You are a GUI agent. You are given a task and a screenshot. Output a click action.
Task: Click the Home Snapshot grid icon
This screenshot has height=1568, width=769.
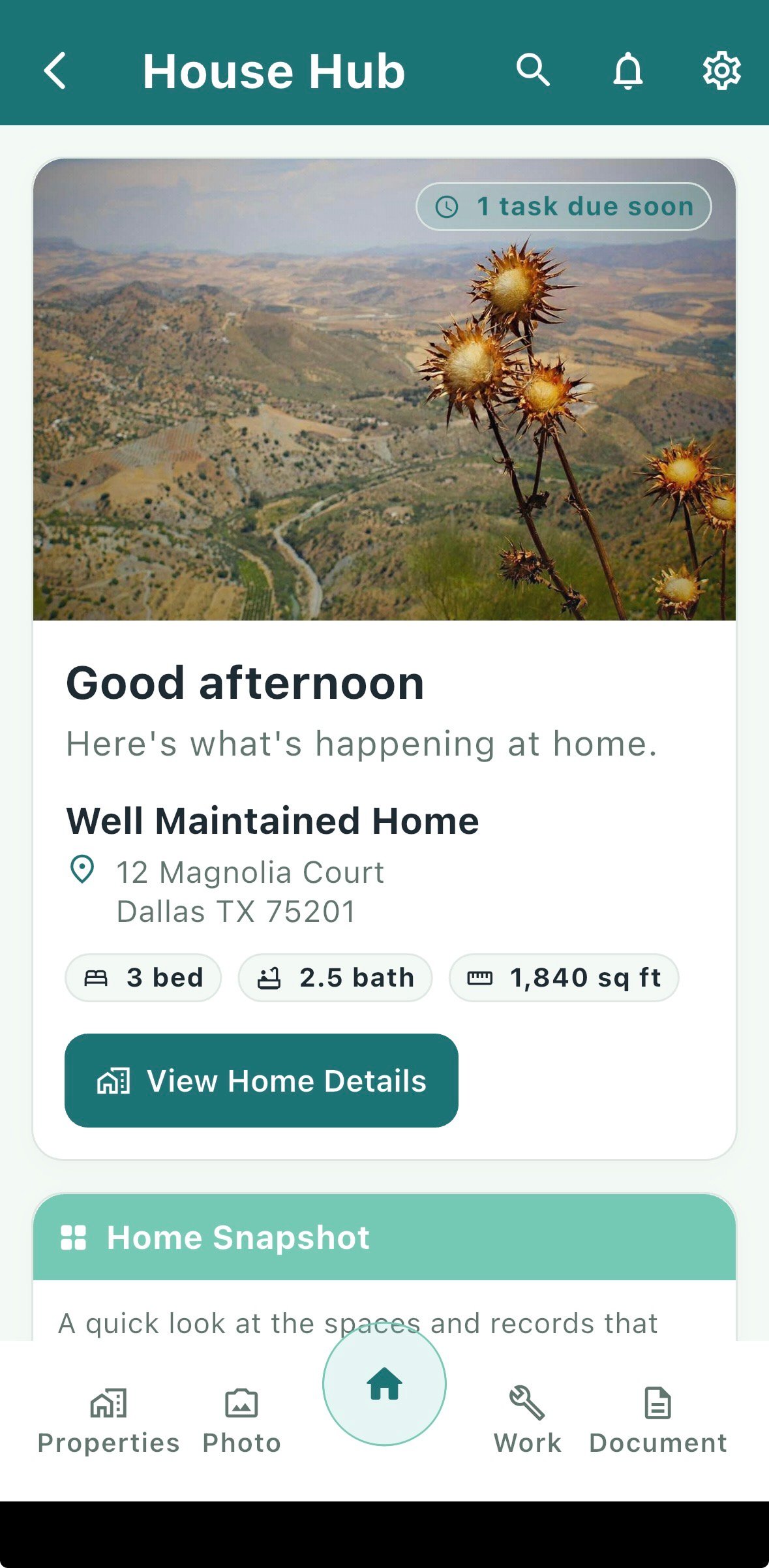pos(74,1236)
